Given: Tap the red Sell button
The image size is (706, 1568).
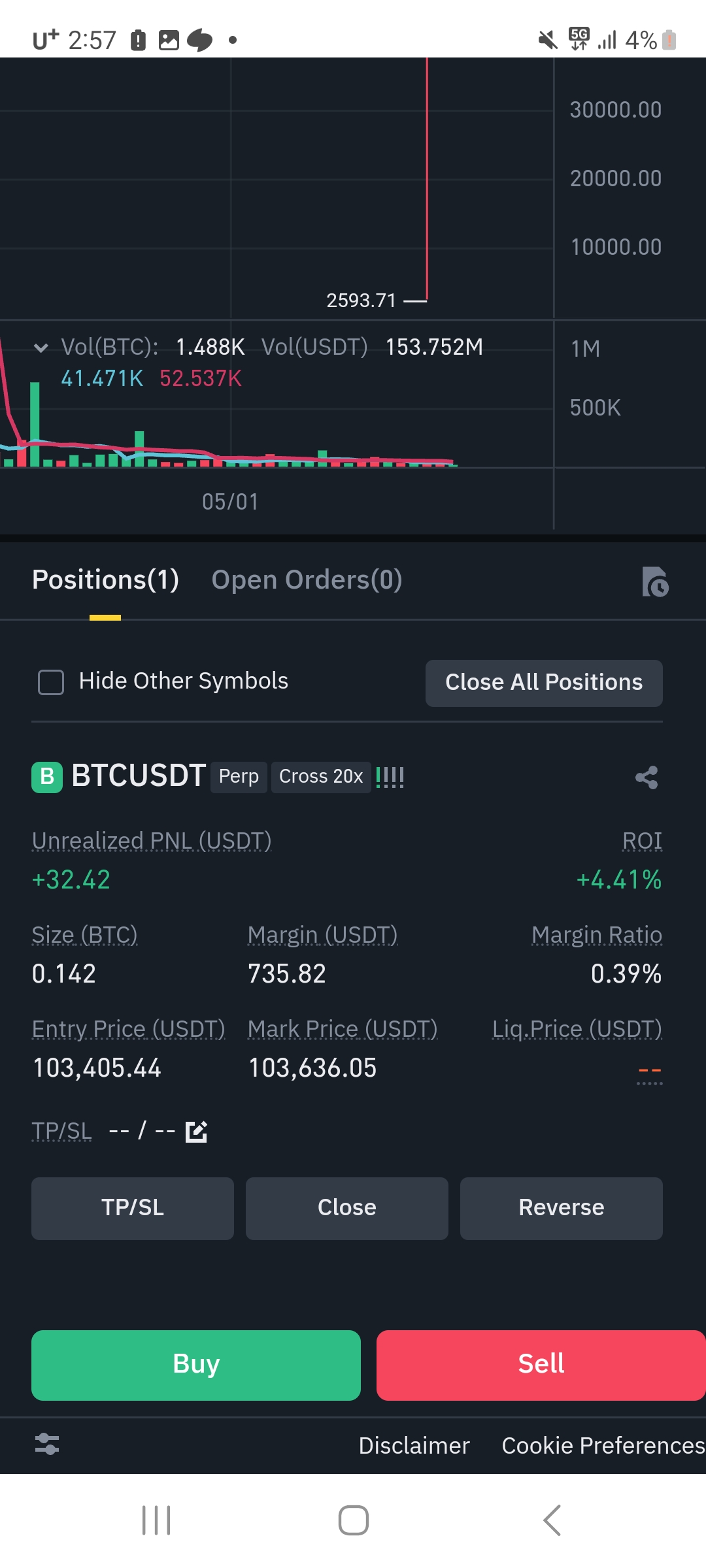Looking at the screenshot, I should click(541, 1365).
